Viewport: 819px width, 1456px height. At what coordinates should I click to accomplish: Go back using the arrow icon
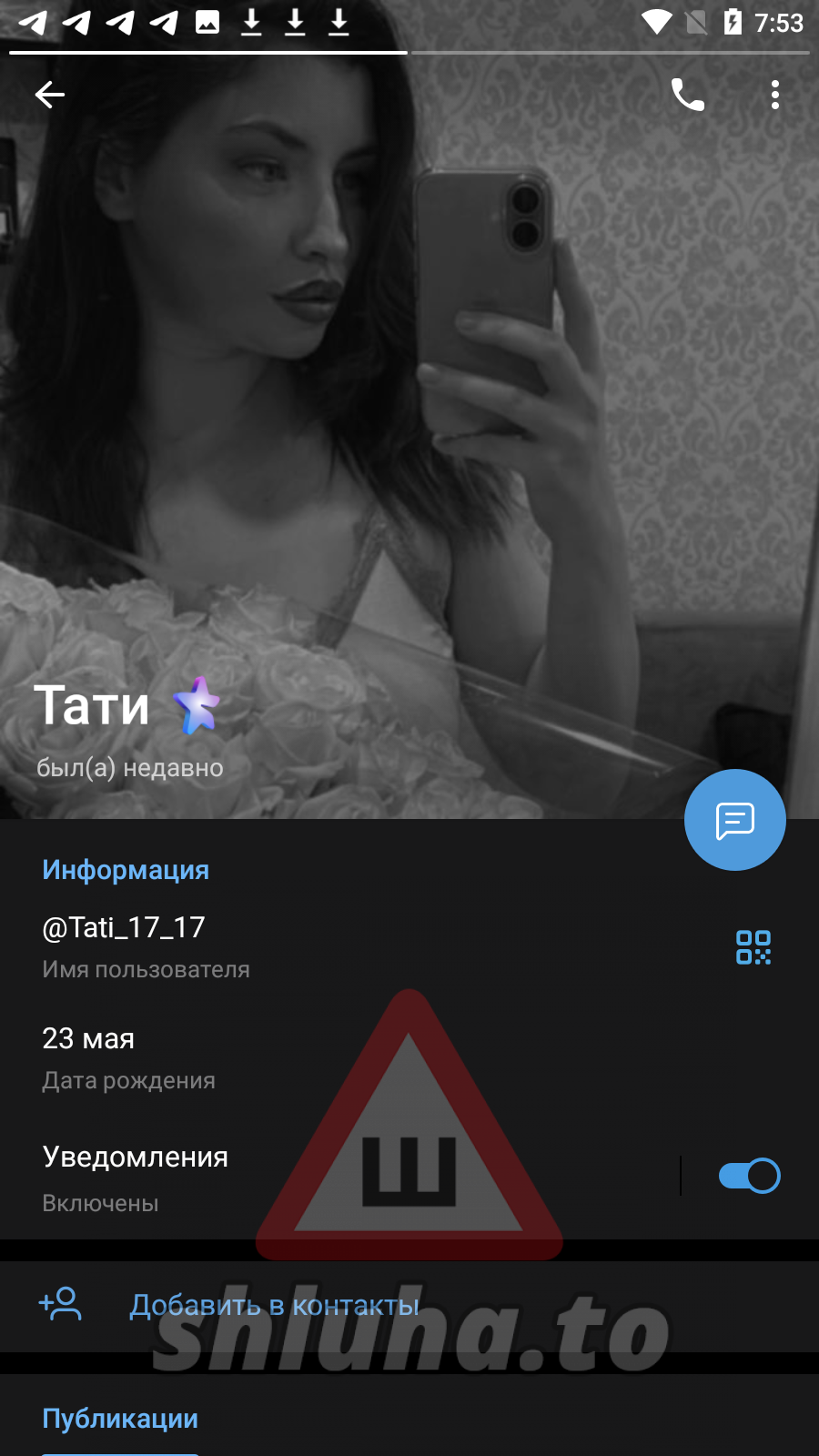pyautogui.click(x=50, y=95)
